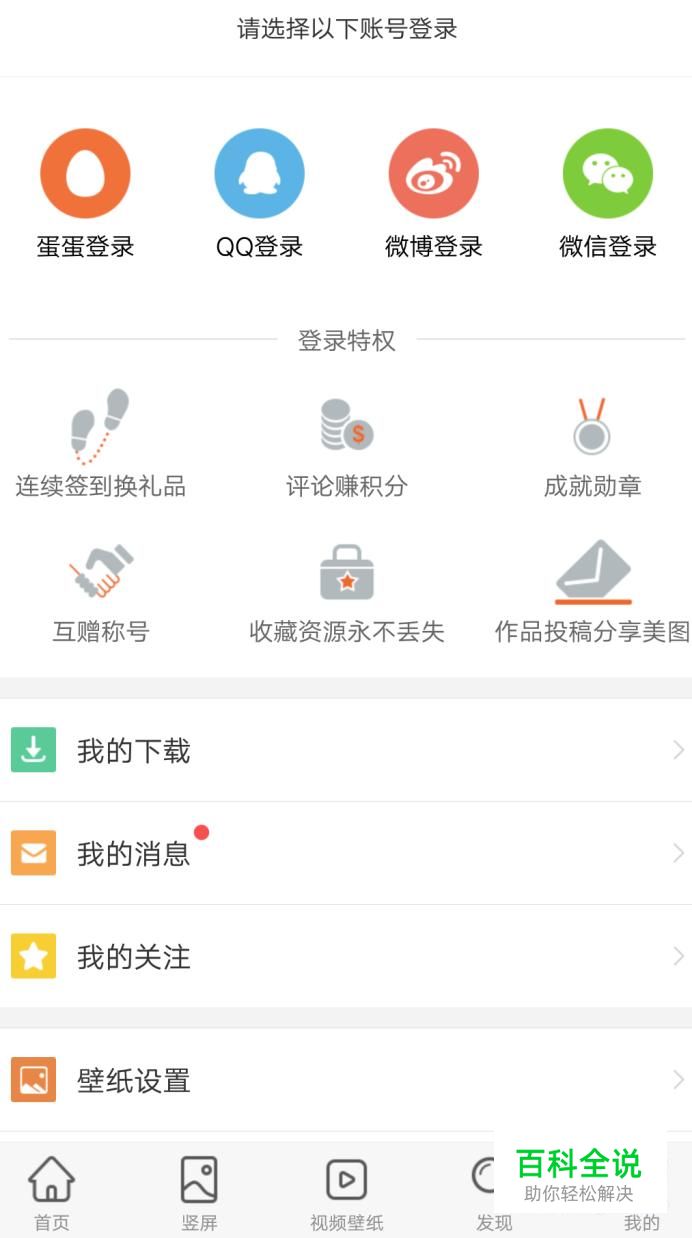Choose QQ登录 to sign in
692x1238 pixels.
[259, 174]
